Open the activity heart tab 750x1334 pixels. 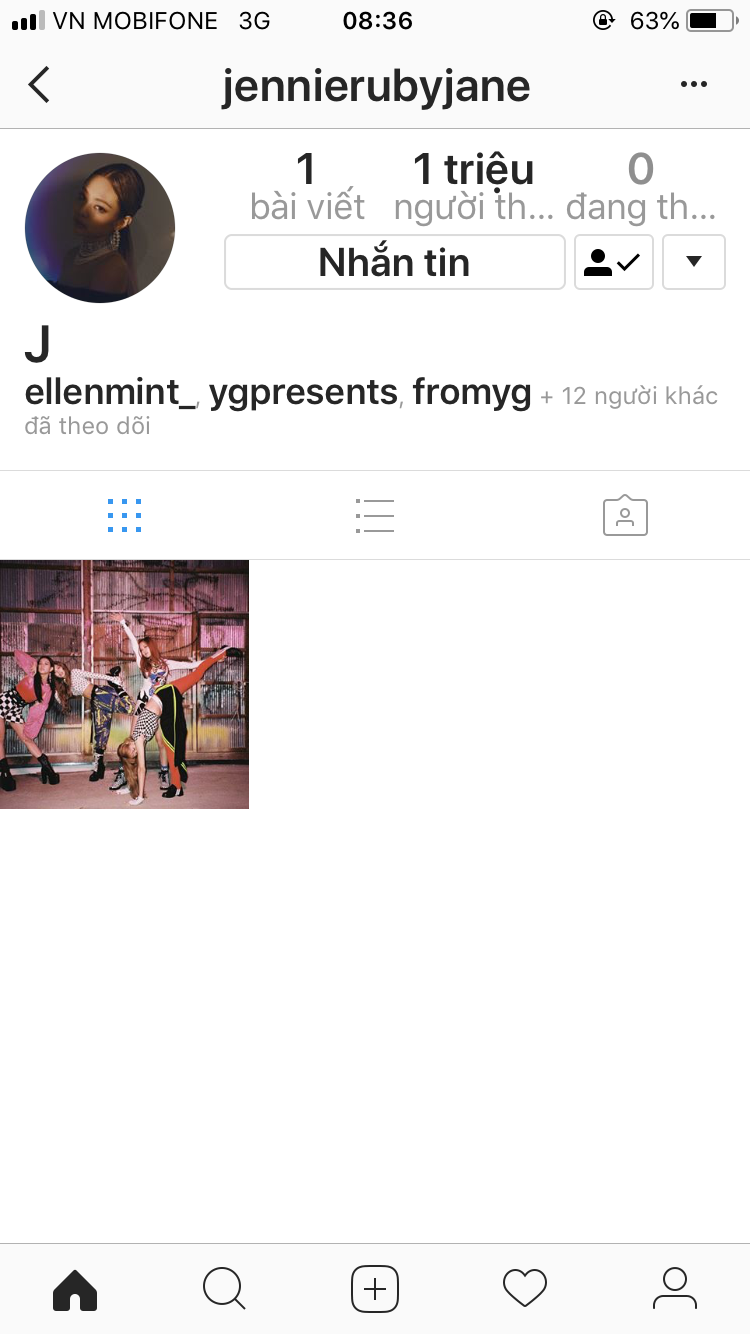pos(525,1289)
